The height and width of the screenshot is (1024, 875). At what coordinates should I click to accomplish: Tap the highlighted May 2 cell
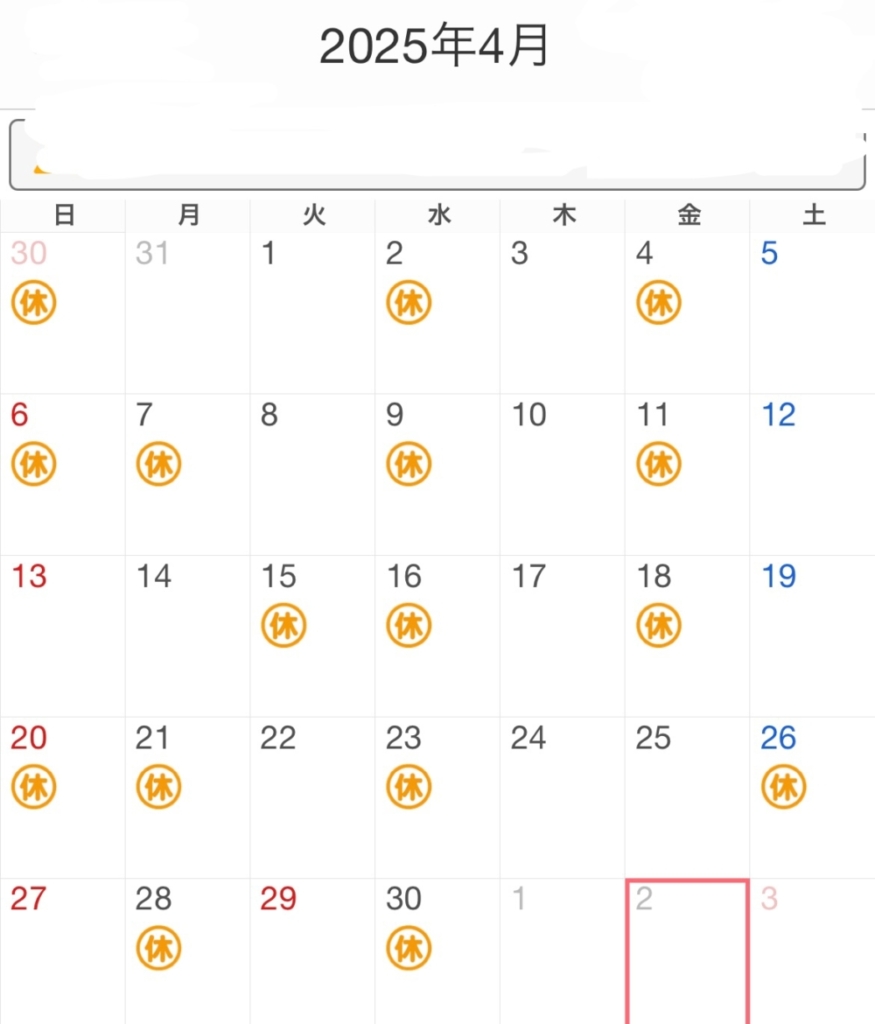(x=687, y=950)
